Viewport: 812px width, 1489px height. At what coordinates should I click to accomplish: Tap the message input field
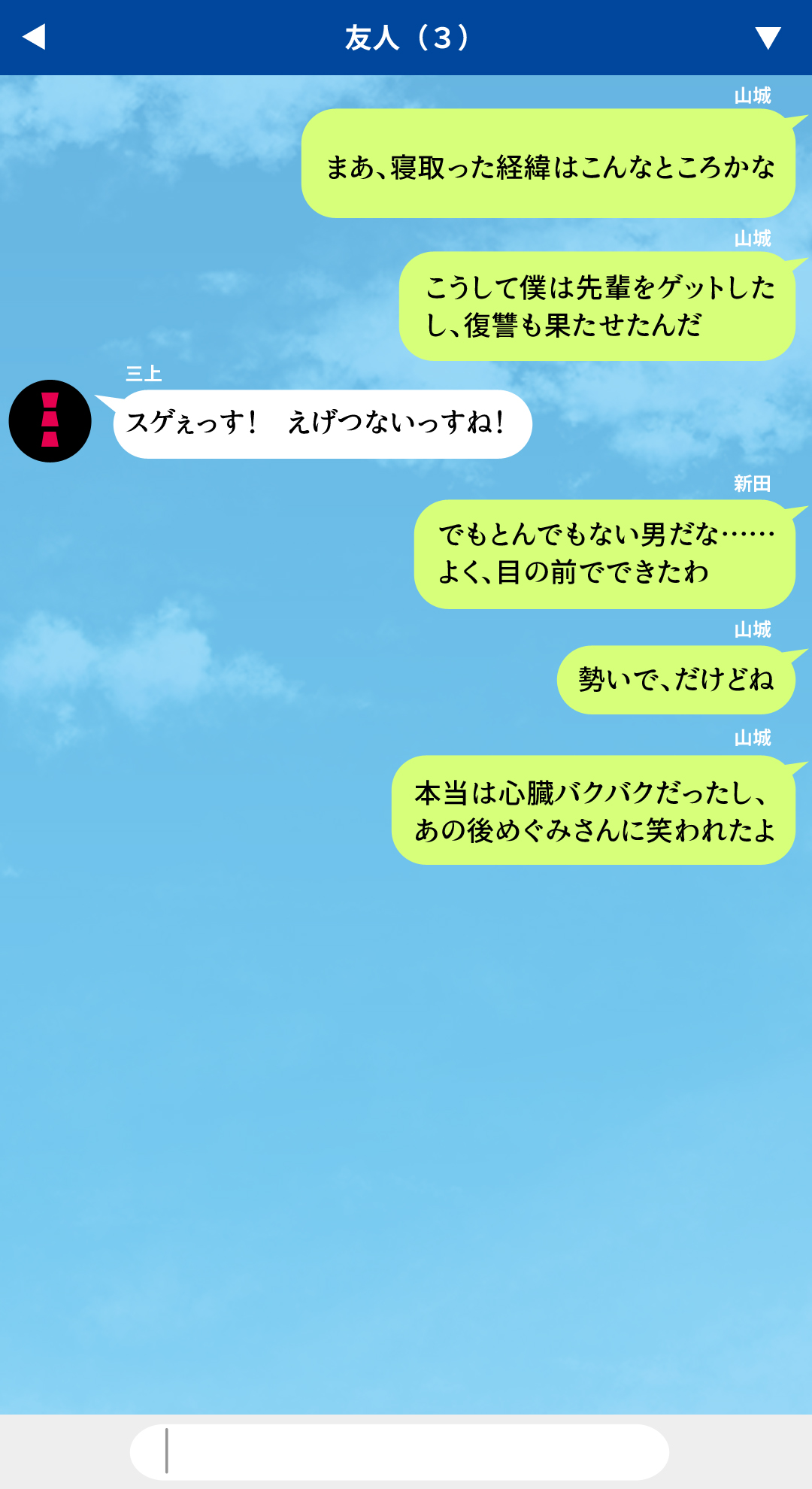399,1451
